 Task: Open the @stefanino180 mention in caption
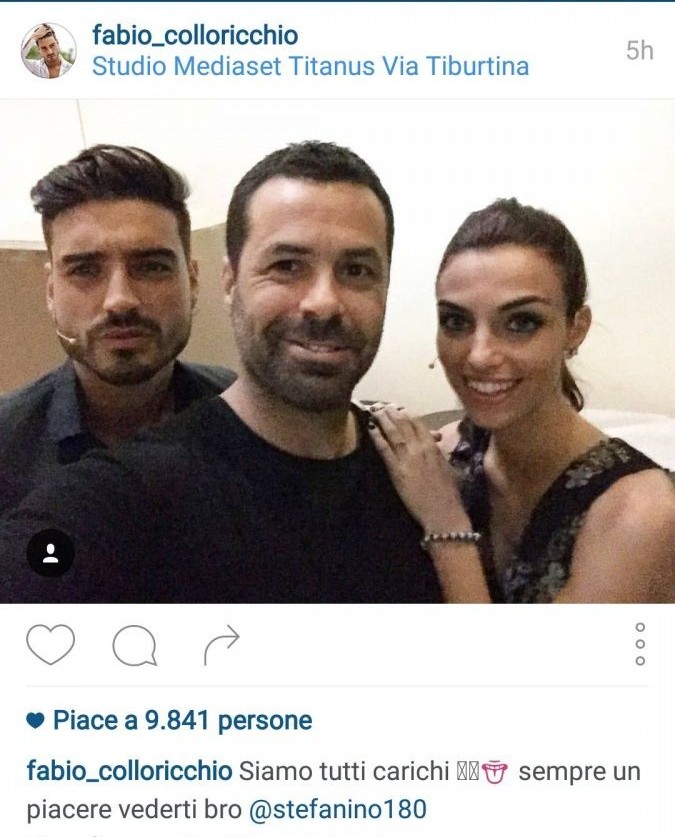337,808
